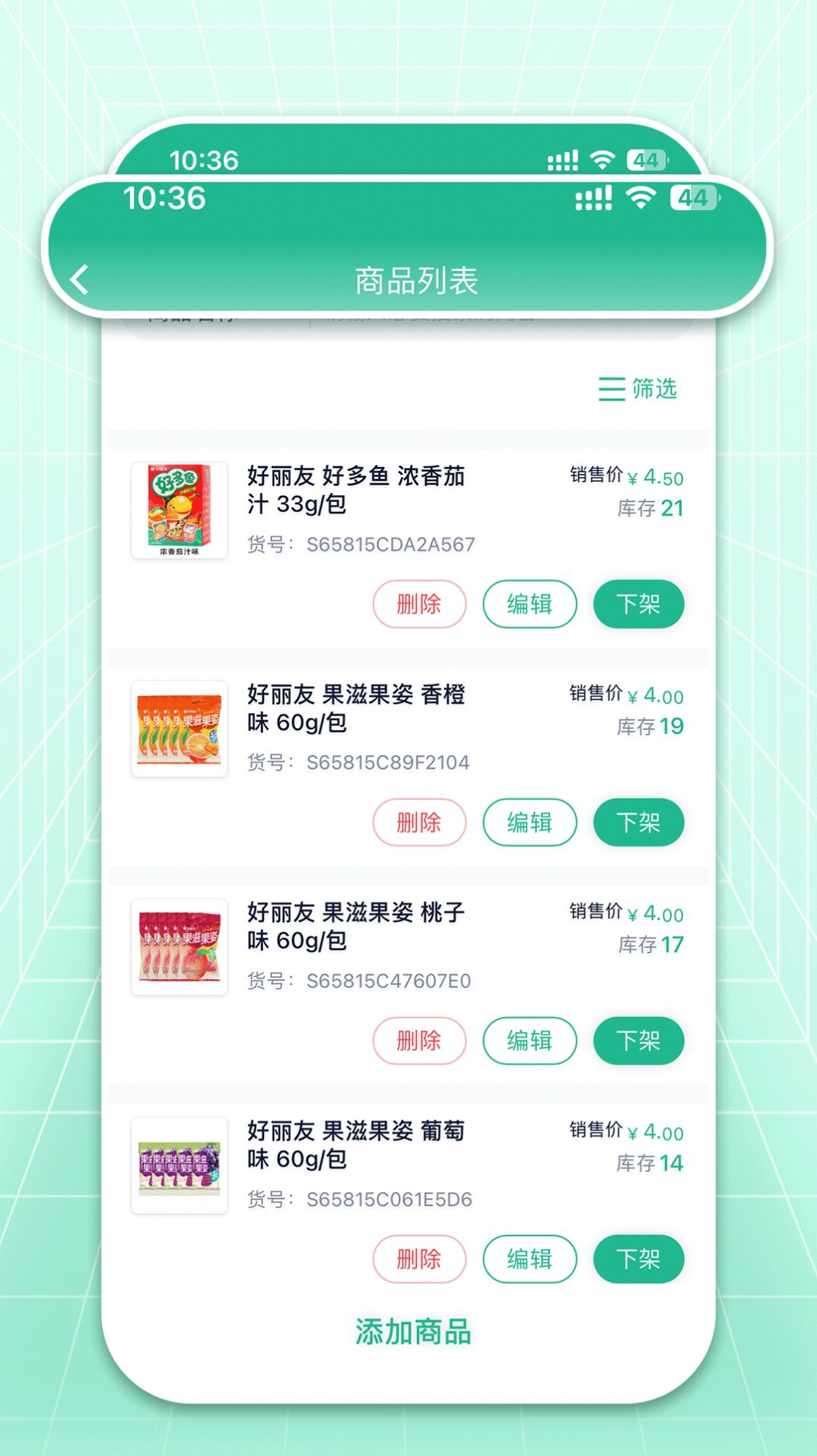Screen dimensions: 817x1456
Task: 下架 the 好多鱼 浓香茄汁 item
Action: click(639, 604)
